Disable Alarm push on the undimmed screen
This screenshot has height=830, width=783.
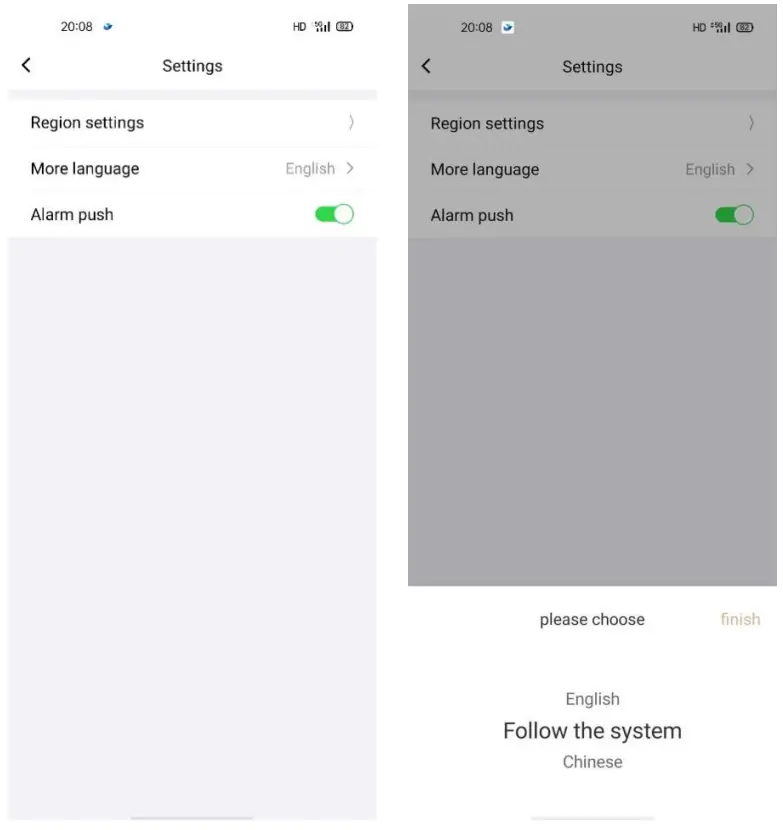[335, 214]
